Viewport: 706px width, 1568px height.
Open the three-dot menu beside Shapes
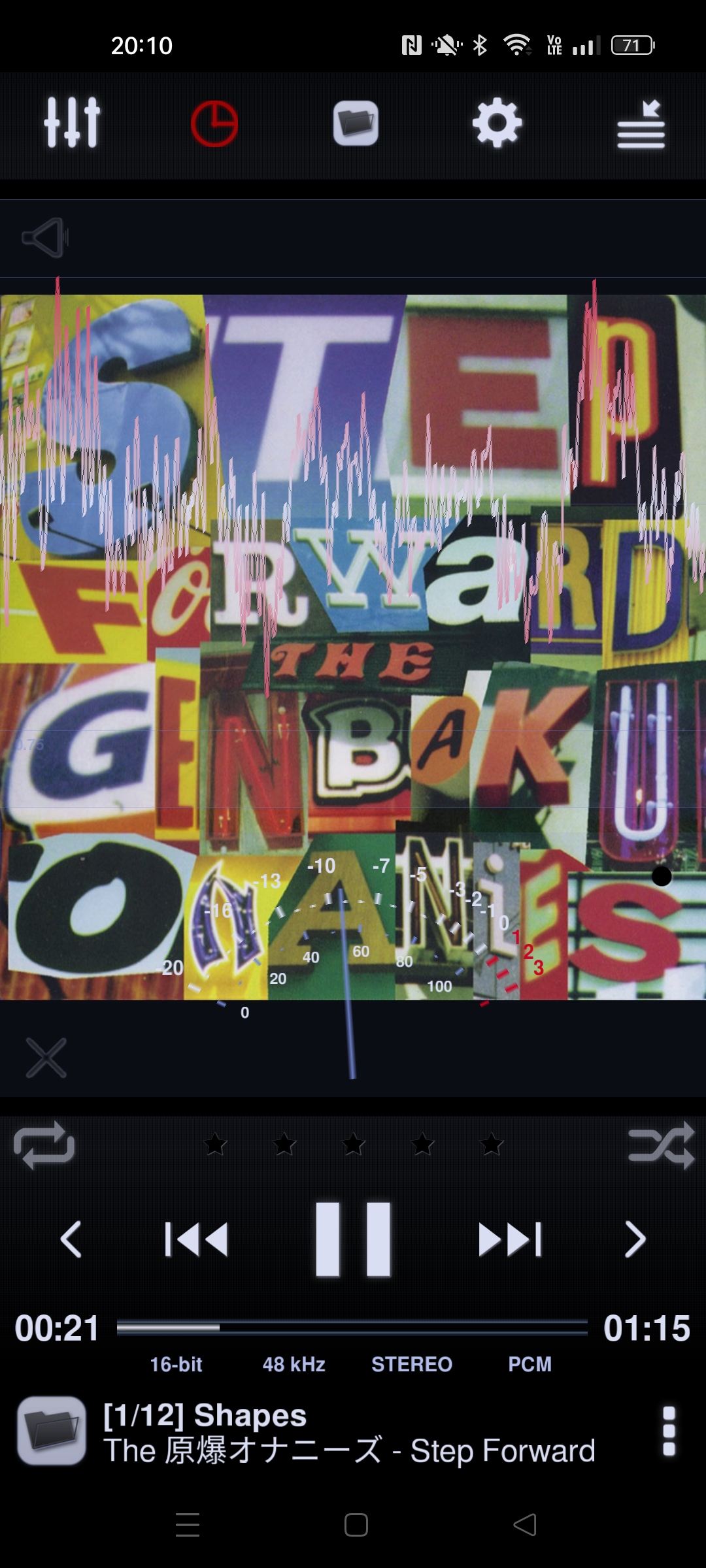coord(669,1431)
